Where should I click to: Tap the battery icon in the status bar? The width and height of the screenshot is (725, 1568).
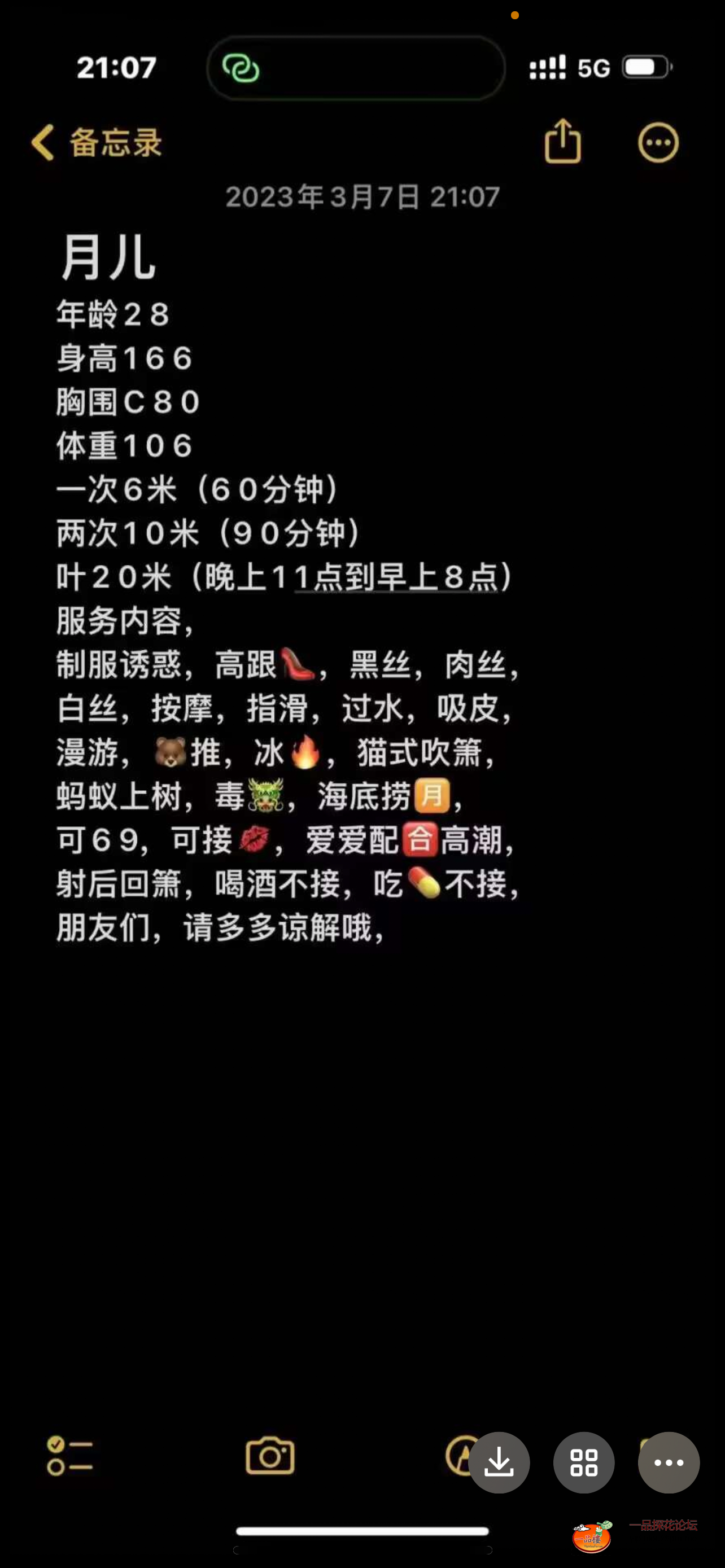[645, 68]
